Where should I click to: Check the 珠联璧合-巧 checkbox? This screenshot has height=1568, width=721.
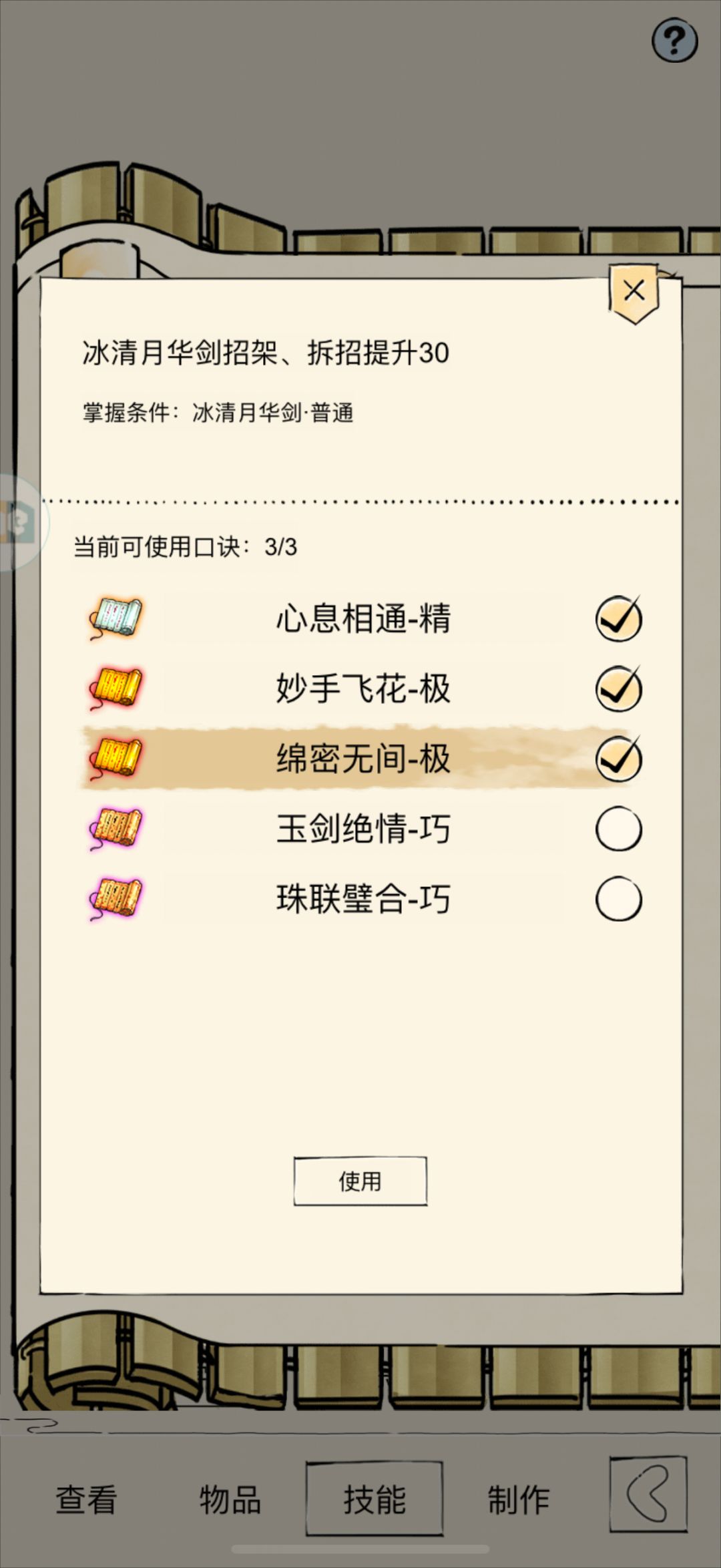coord(619,899)
